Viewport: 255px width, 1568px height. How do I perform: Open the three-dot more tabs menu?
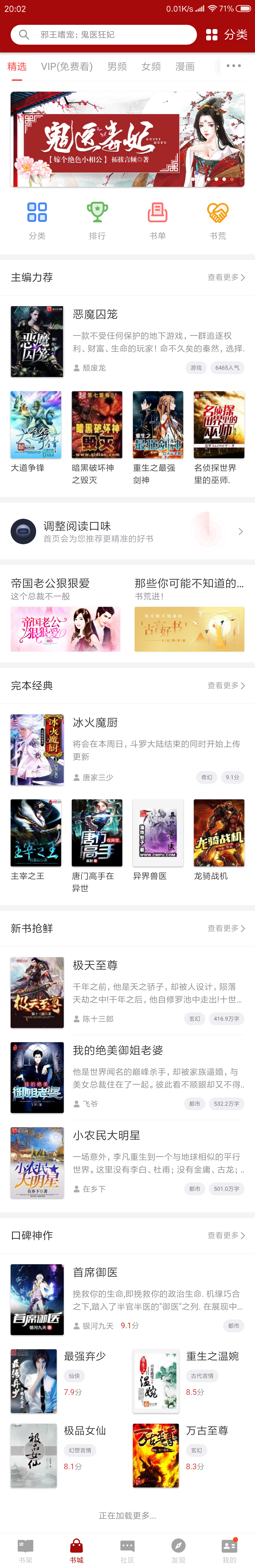234,66
